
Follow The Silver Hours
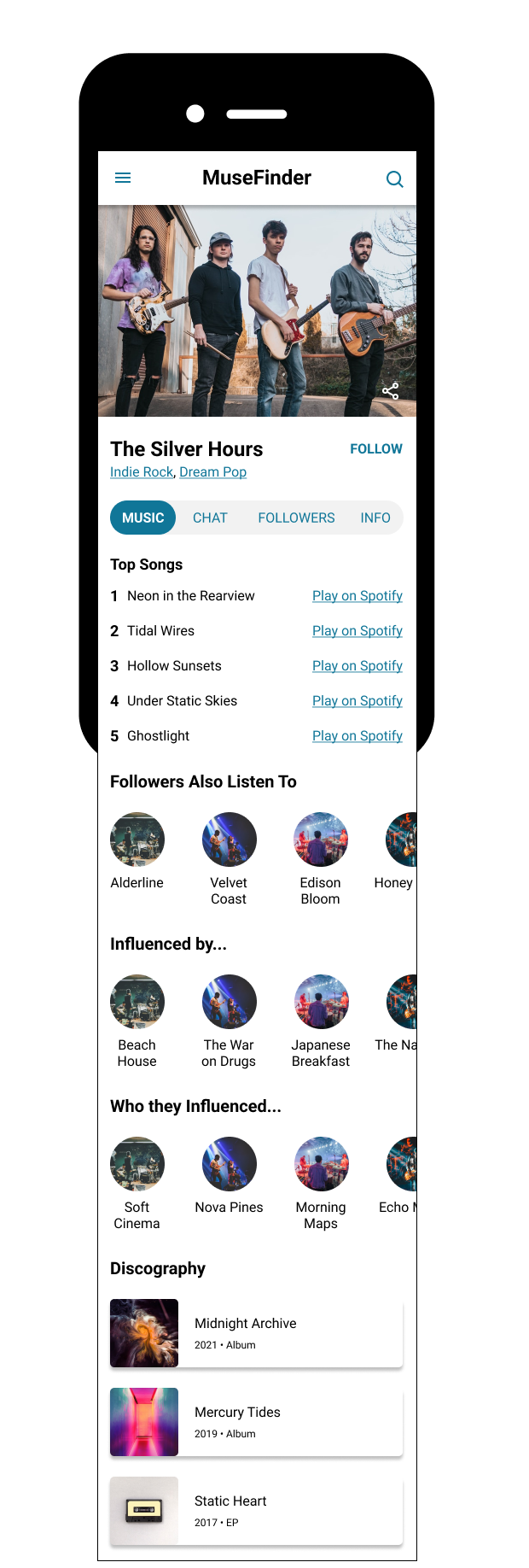coord(375,449)
